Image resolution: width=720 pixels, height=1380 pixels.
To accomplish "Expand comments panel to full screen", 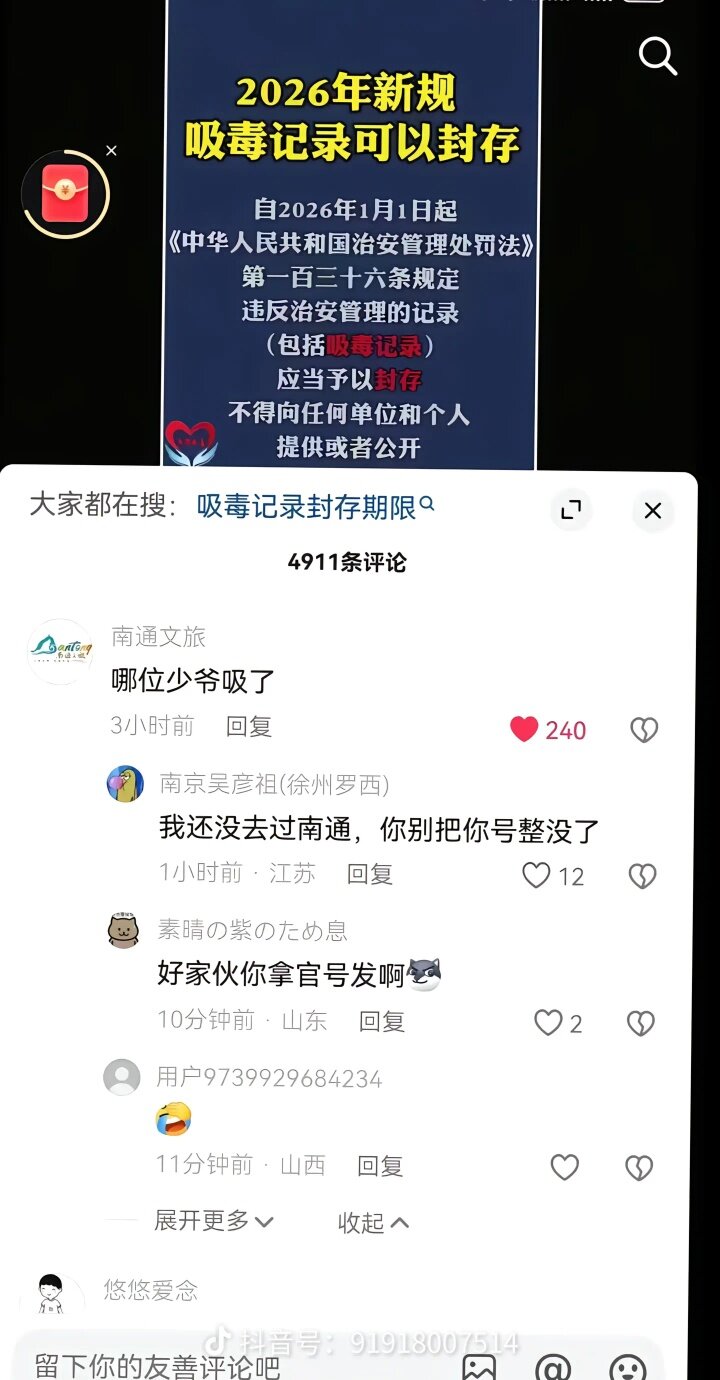I will [x=571, y=510].
